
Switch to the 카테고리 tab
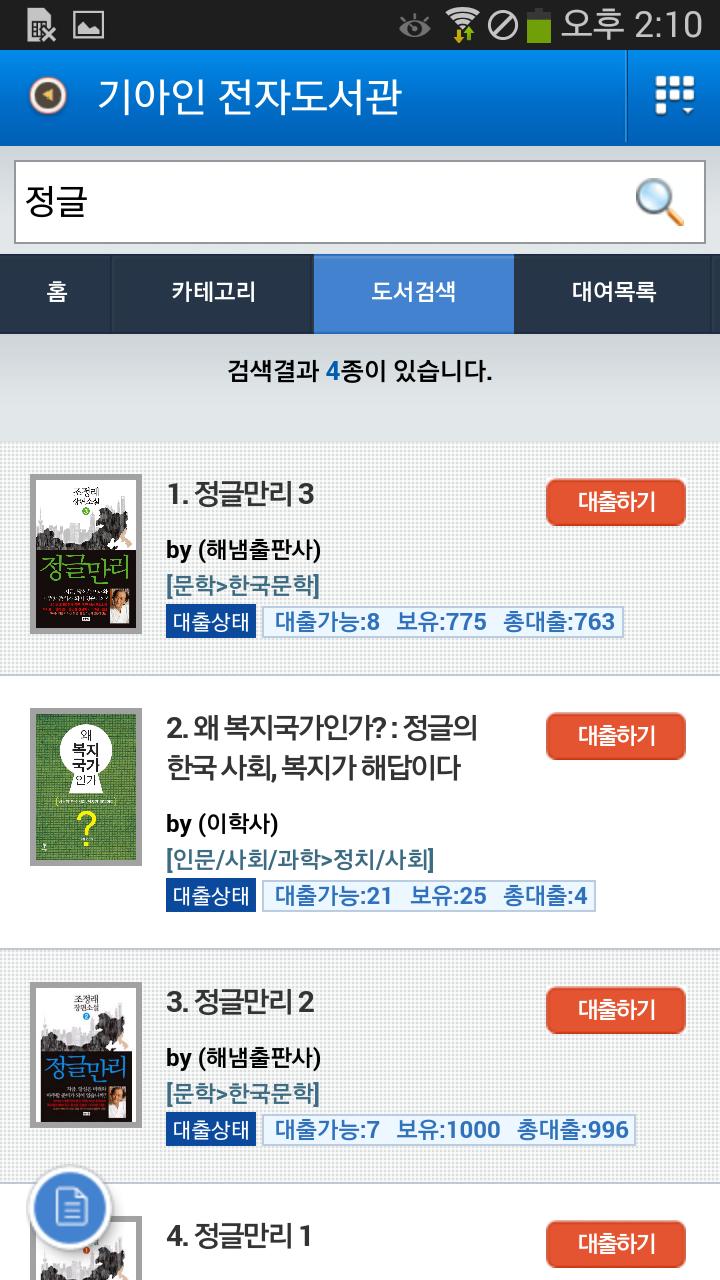(213, 293)
